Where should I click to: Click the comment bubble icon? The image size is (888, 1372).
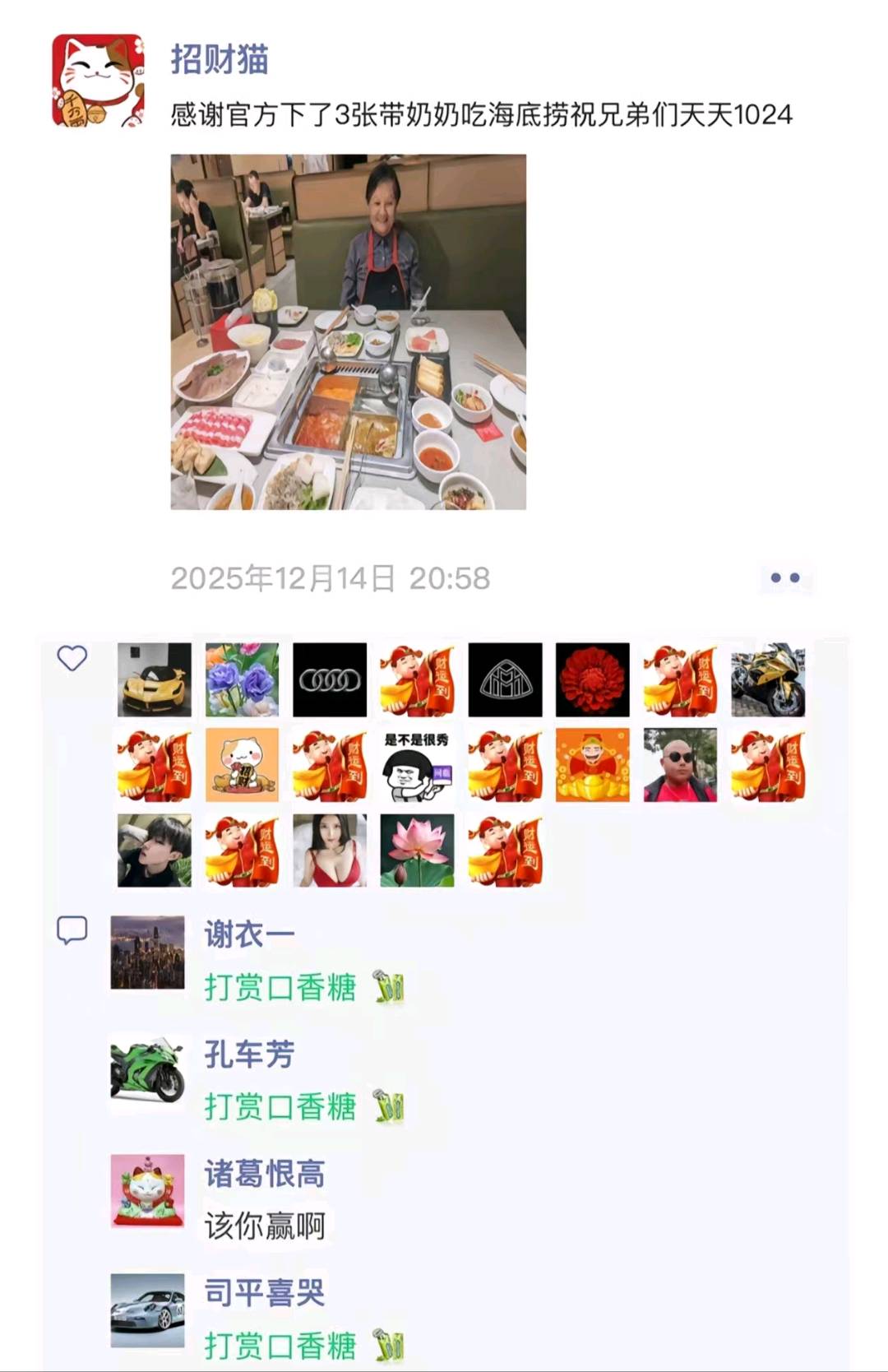[x=73, y=927]
